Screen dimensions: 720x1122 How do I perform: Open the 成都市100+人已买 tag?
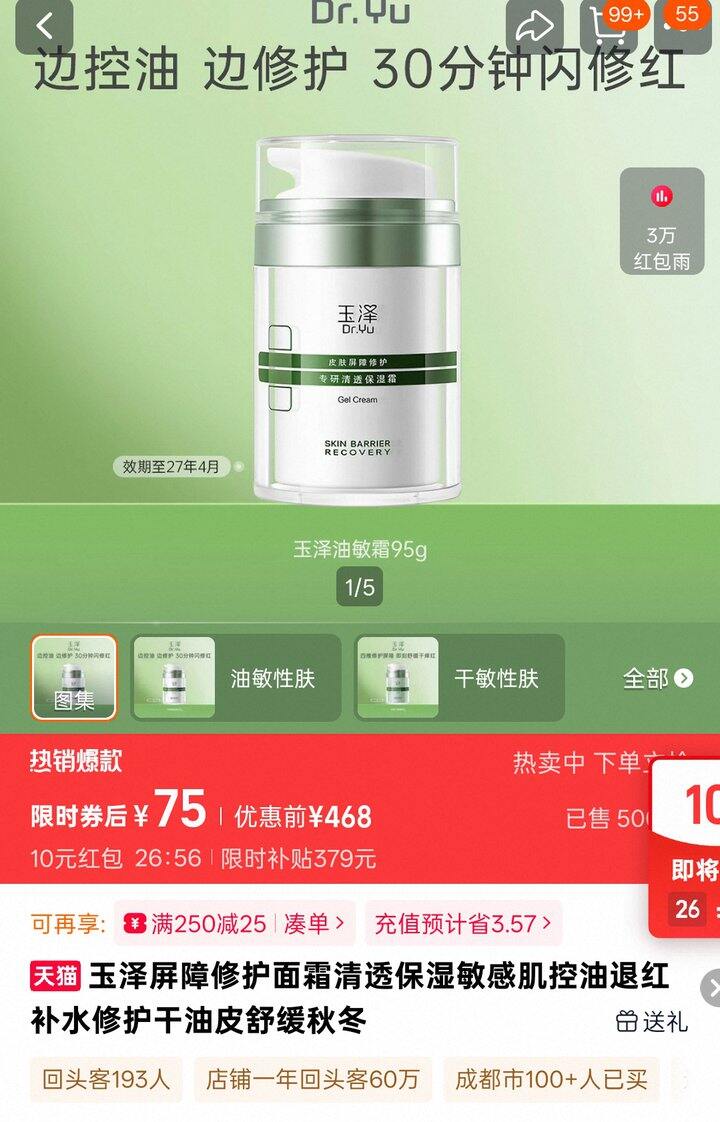click(x=551, y=1079)
